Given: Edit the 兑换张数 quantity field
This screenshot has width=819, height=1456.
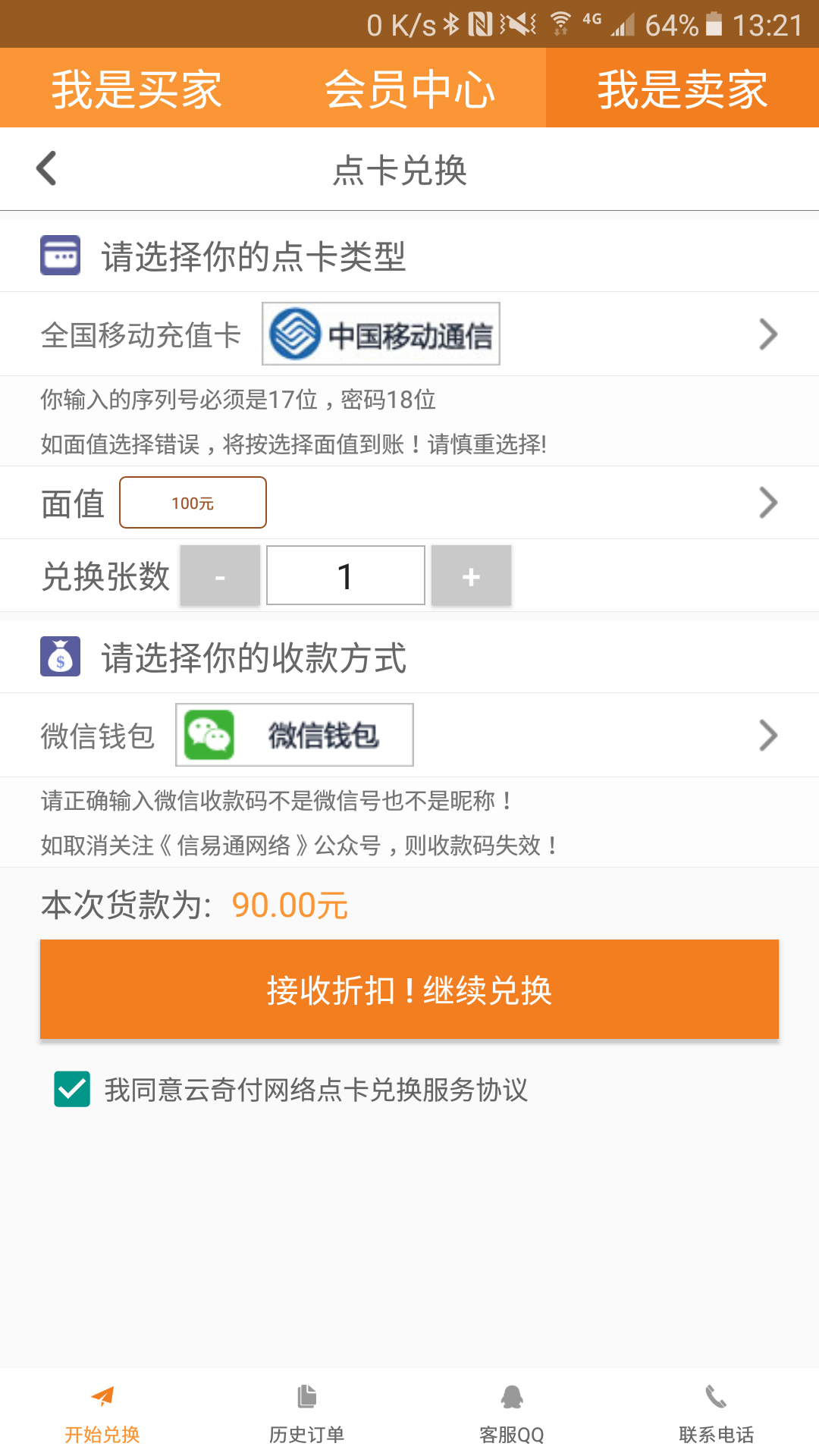Looking at the screenshot, I should click(x=345, y=576).
